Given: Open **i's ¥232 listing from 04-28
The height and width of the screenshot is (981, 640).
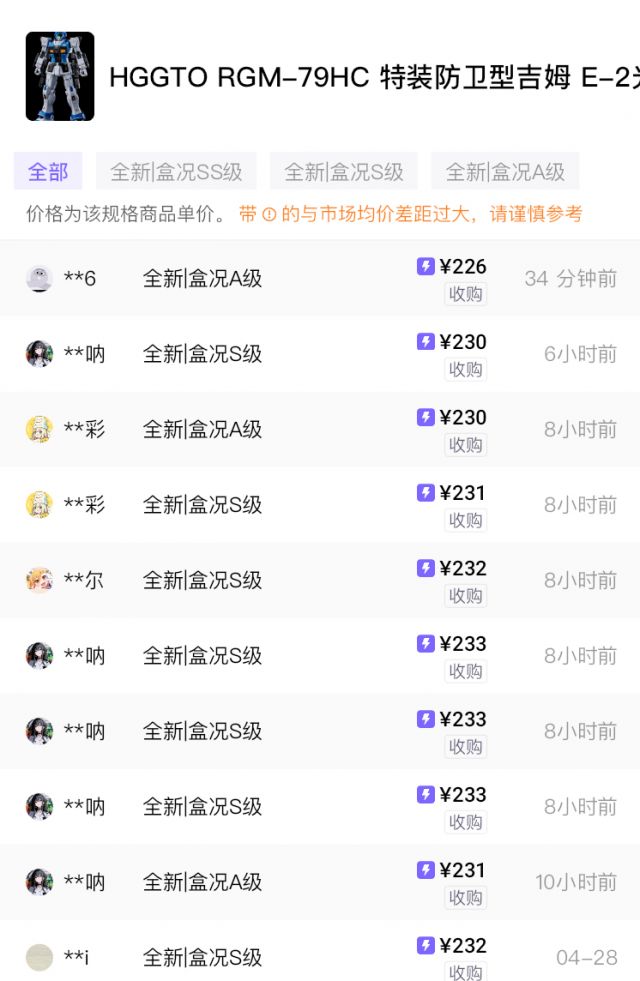Looking at the screenshot, I should click(x=320, y=957).
